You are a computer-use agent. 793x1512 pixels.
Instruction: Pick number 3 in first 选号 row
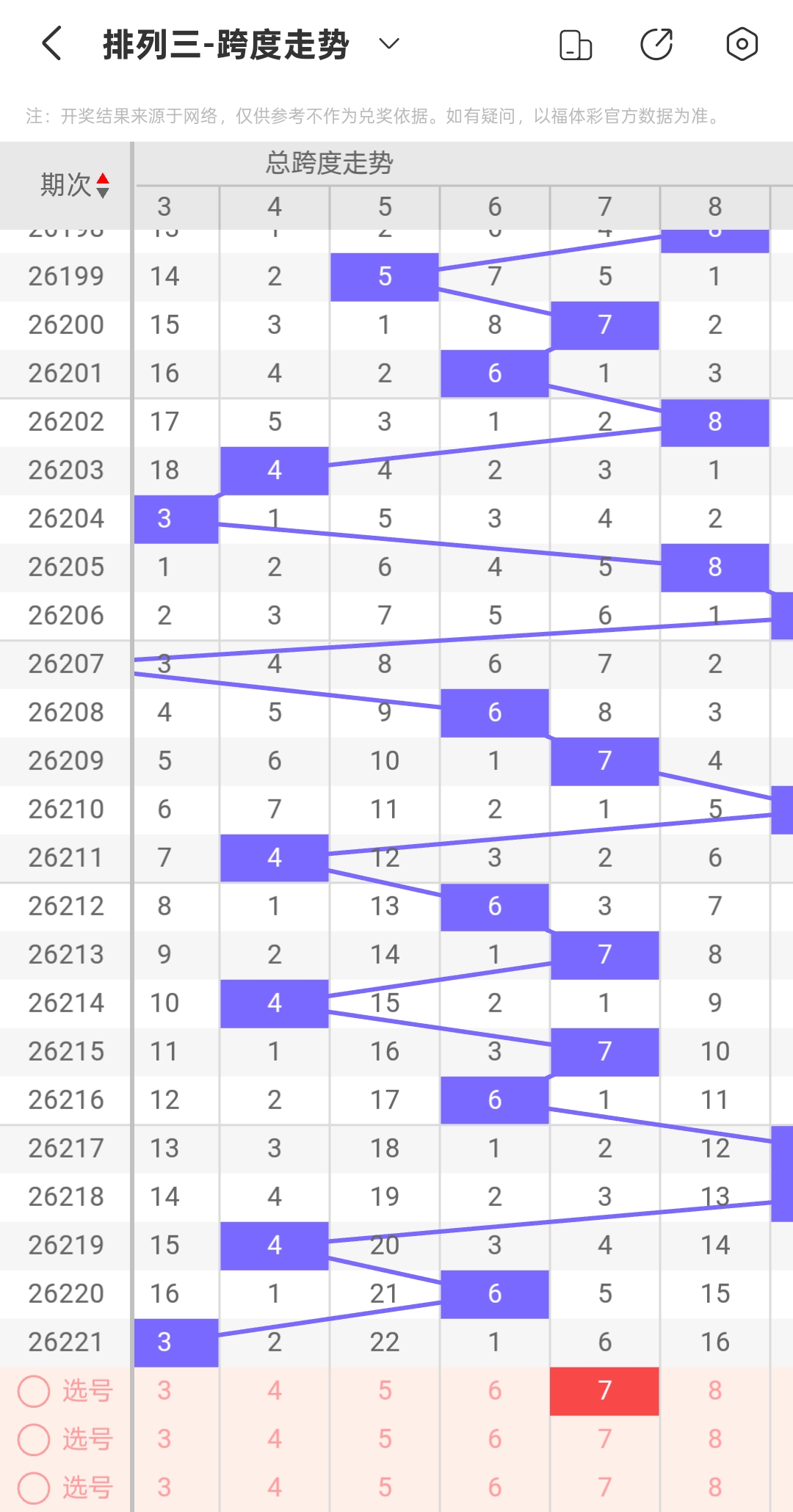tap(164, 1390)
